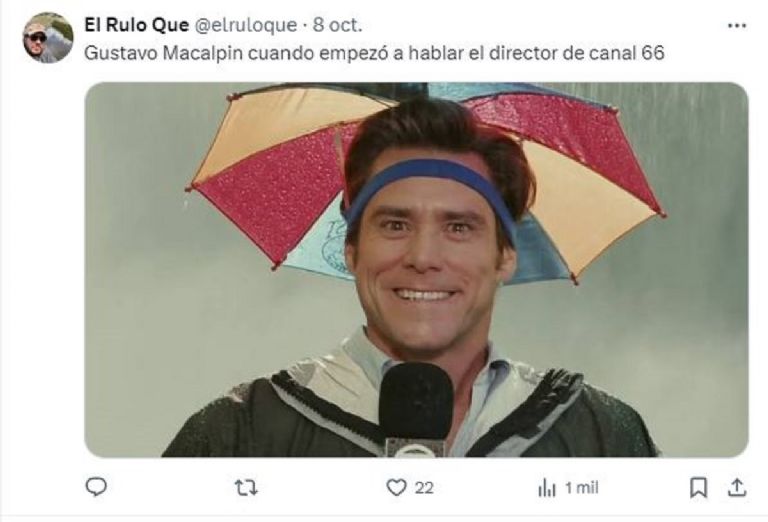The height and width of the screenshot is (522, 768).
Task: Open the tweet's three-dot overflow menu
Action: point(737,25)
